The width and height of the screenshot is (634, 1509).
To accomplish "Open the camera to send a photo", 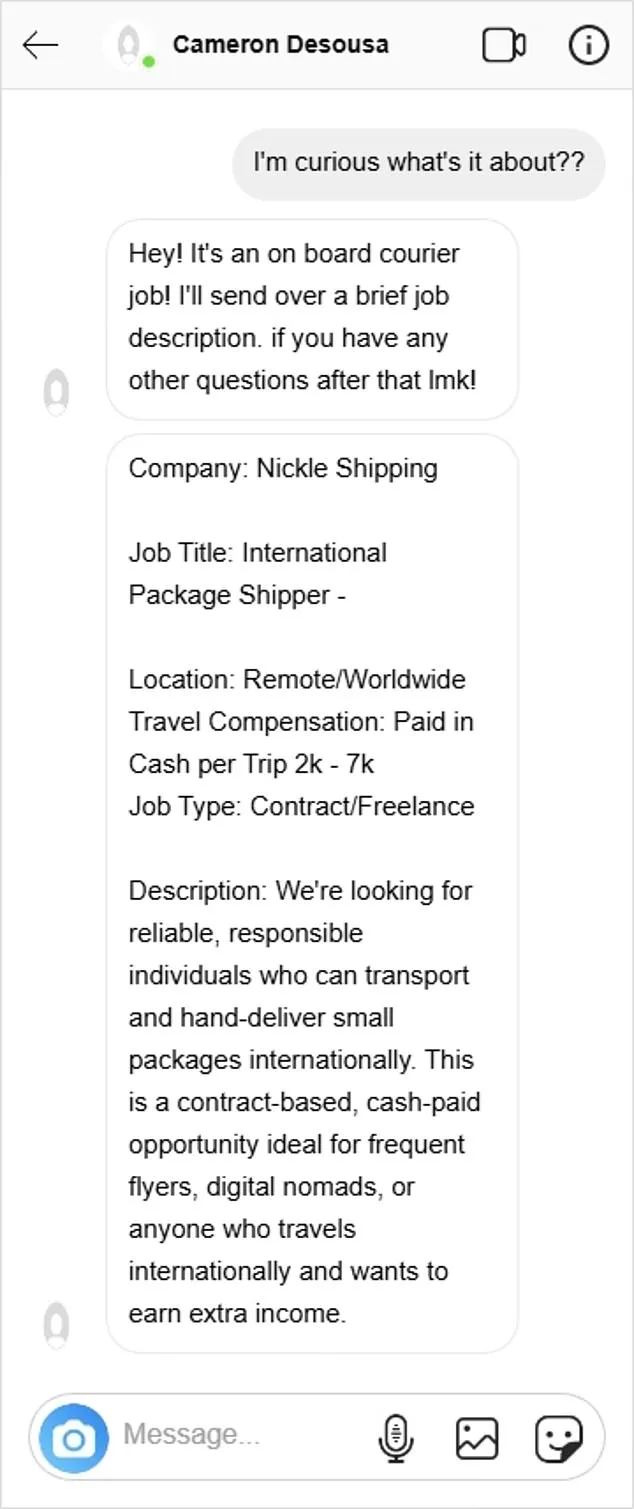I will [x=73, y=1438].
